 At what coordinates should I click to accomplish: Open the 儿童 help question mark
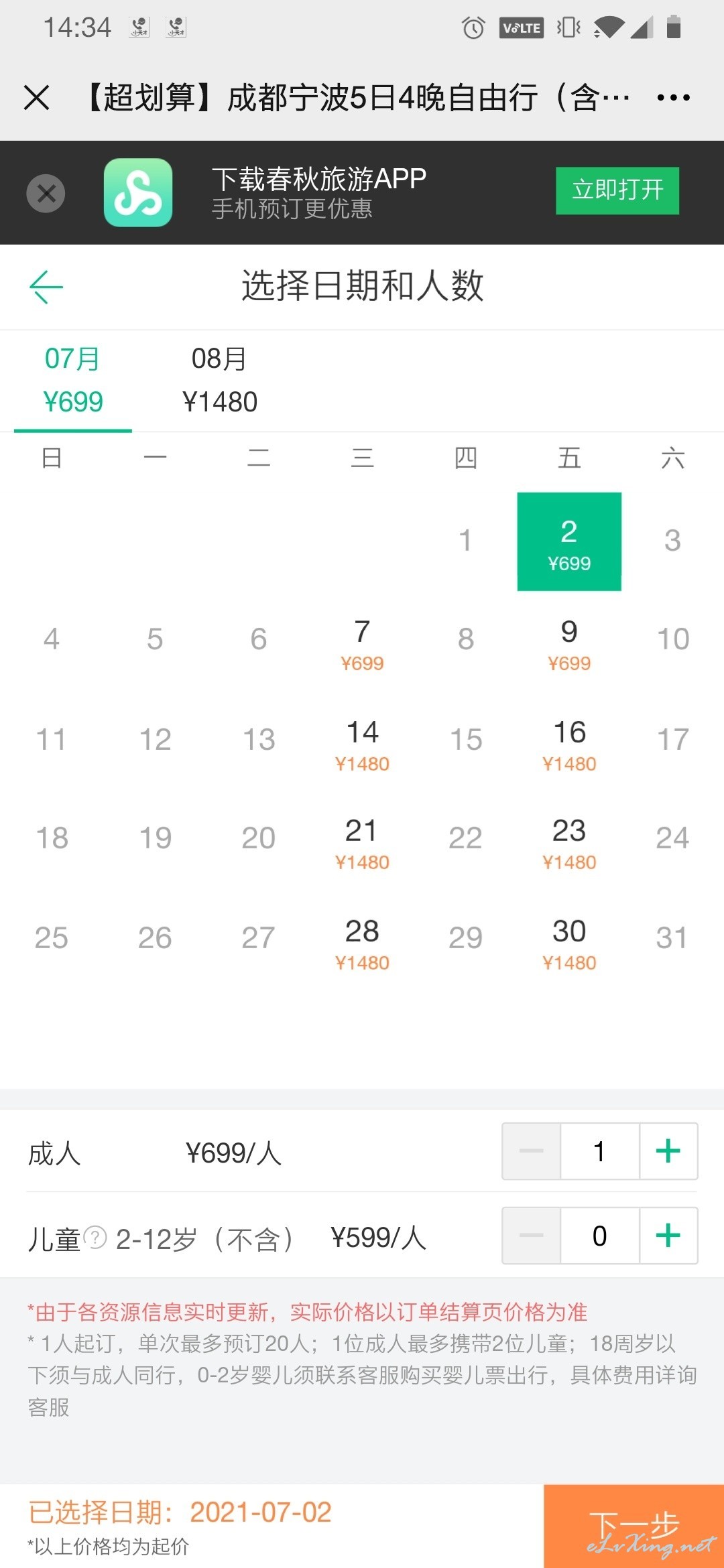(x=95, y=1237)
